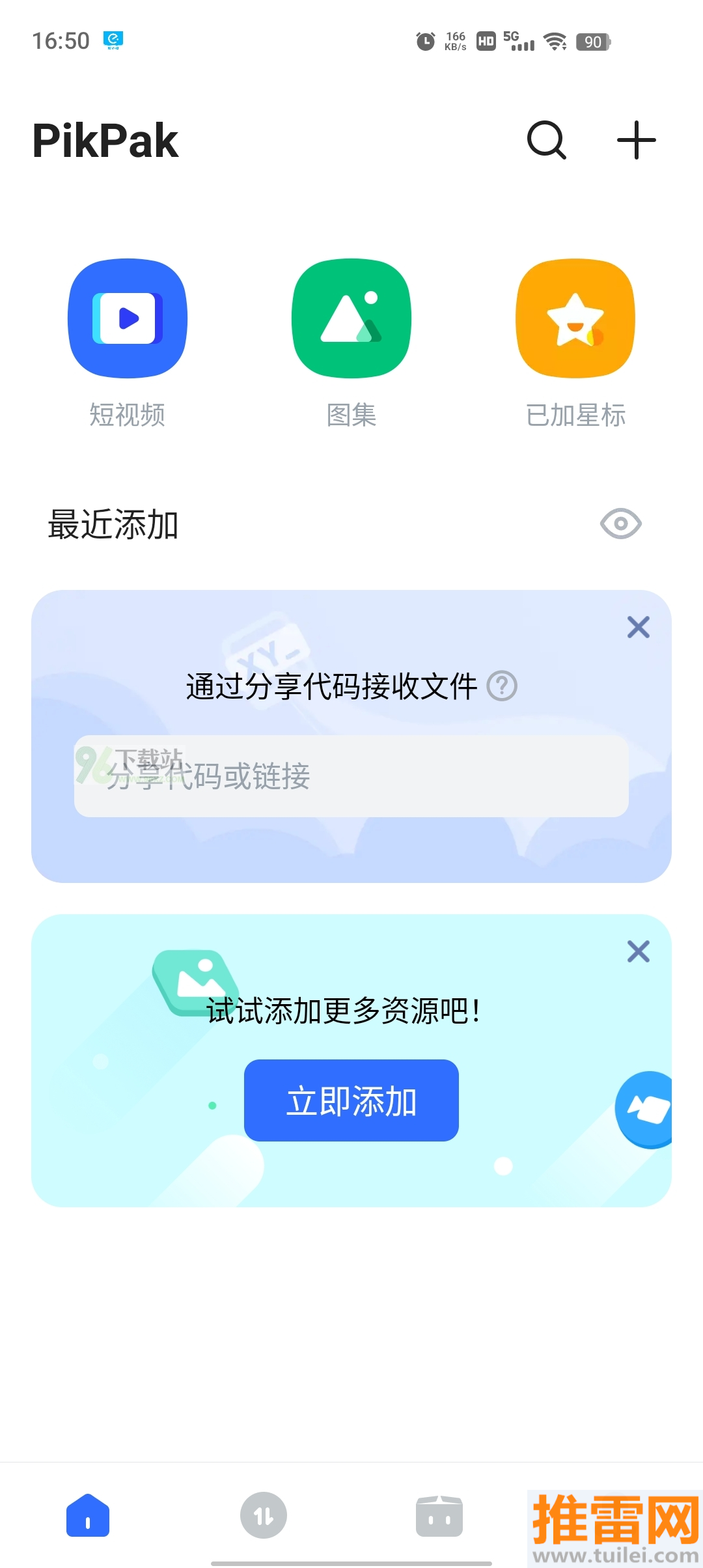Screen dimensions: 703x1568
Task: Open the file storage tab in bottom navigation
Action: [439, 1515]
